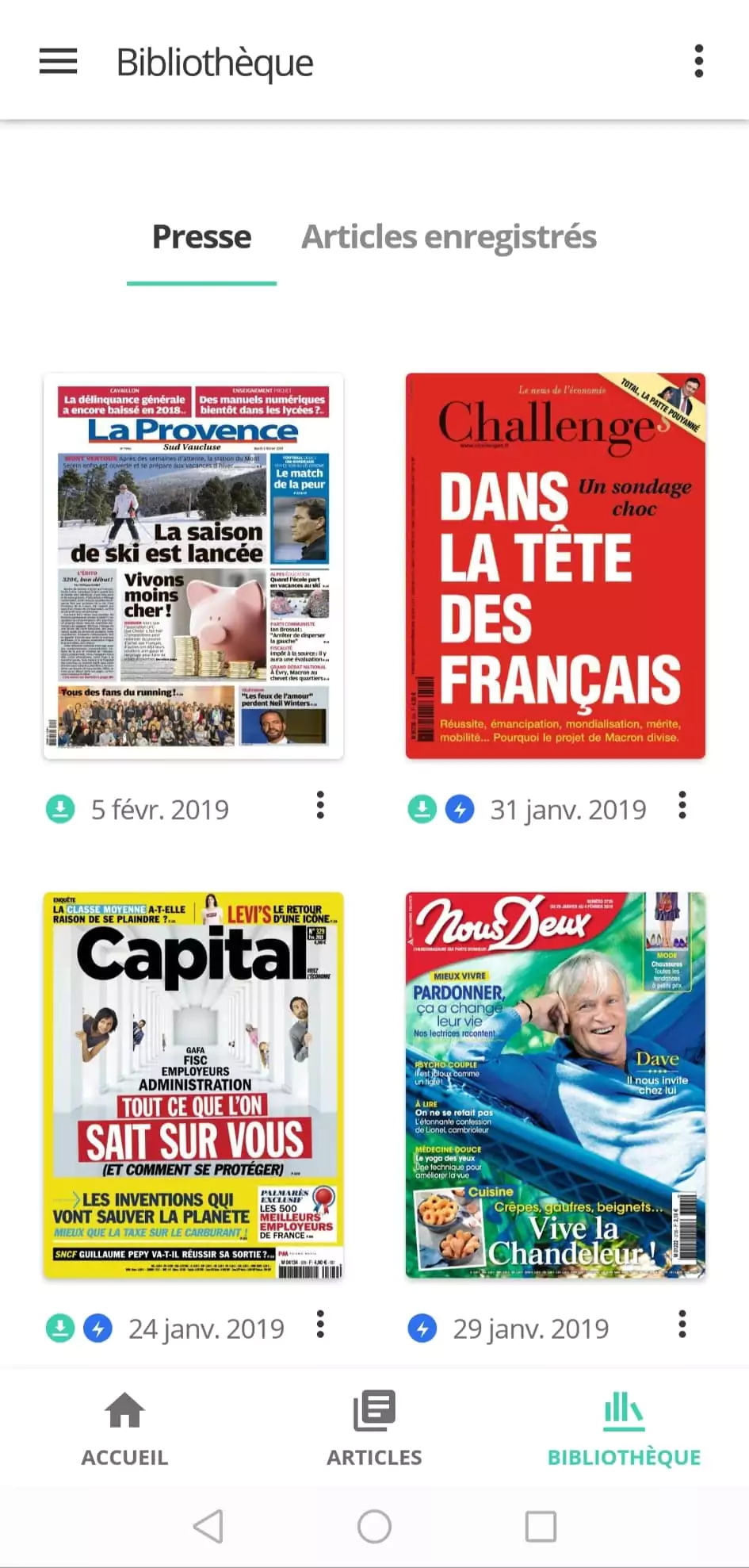Viewport: 749px width, 1568px height.
Task: Open the overflow menu in the app bar
Action: (x=698, y=61)
